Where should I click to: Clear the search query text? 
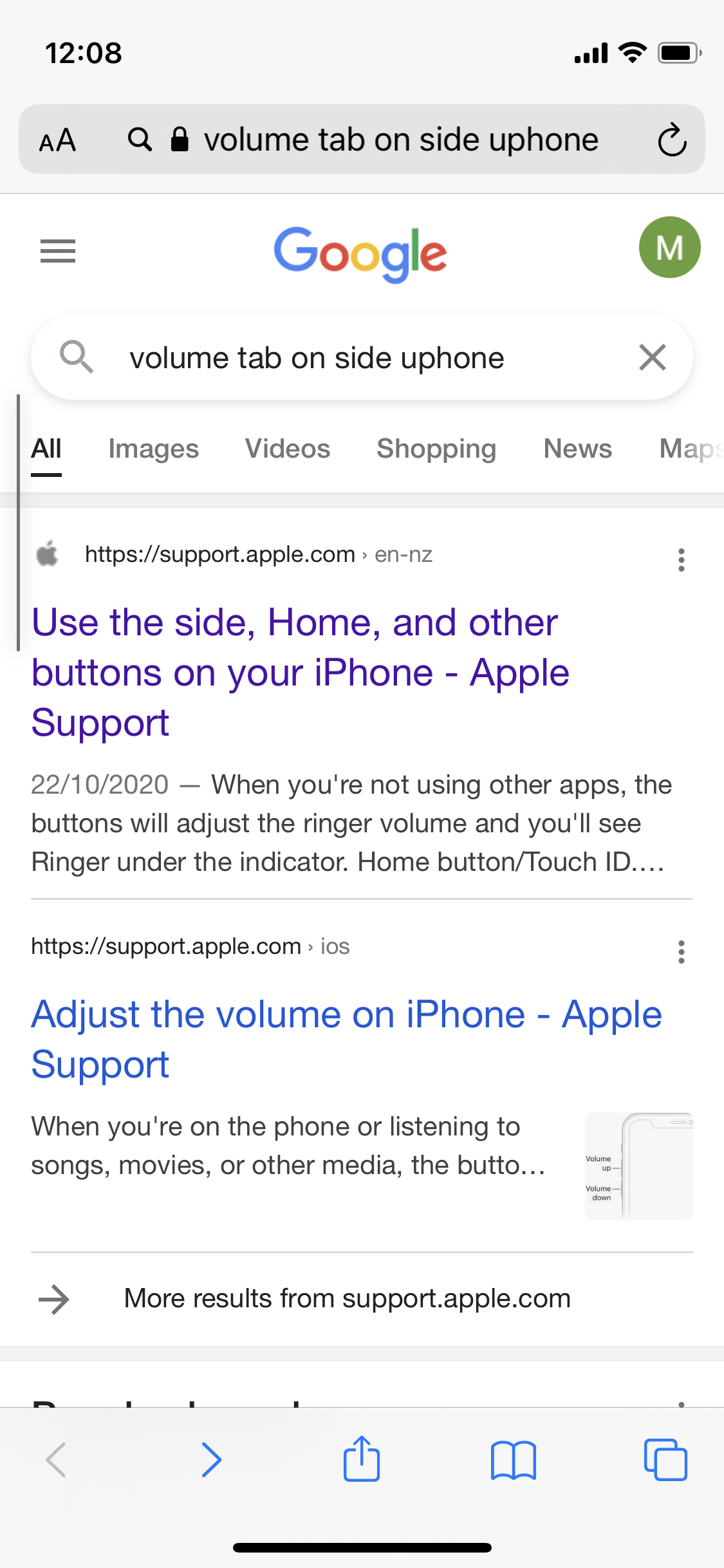[652, 357]
